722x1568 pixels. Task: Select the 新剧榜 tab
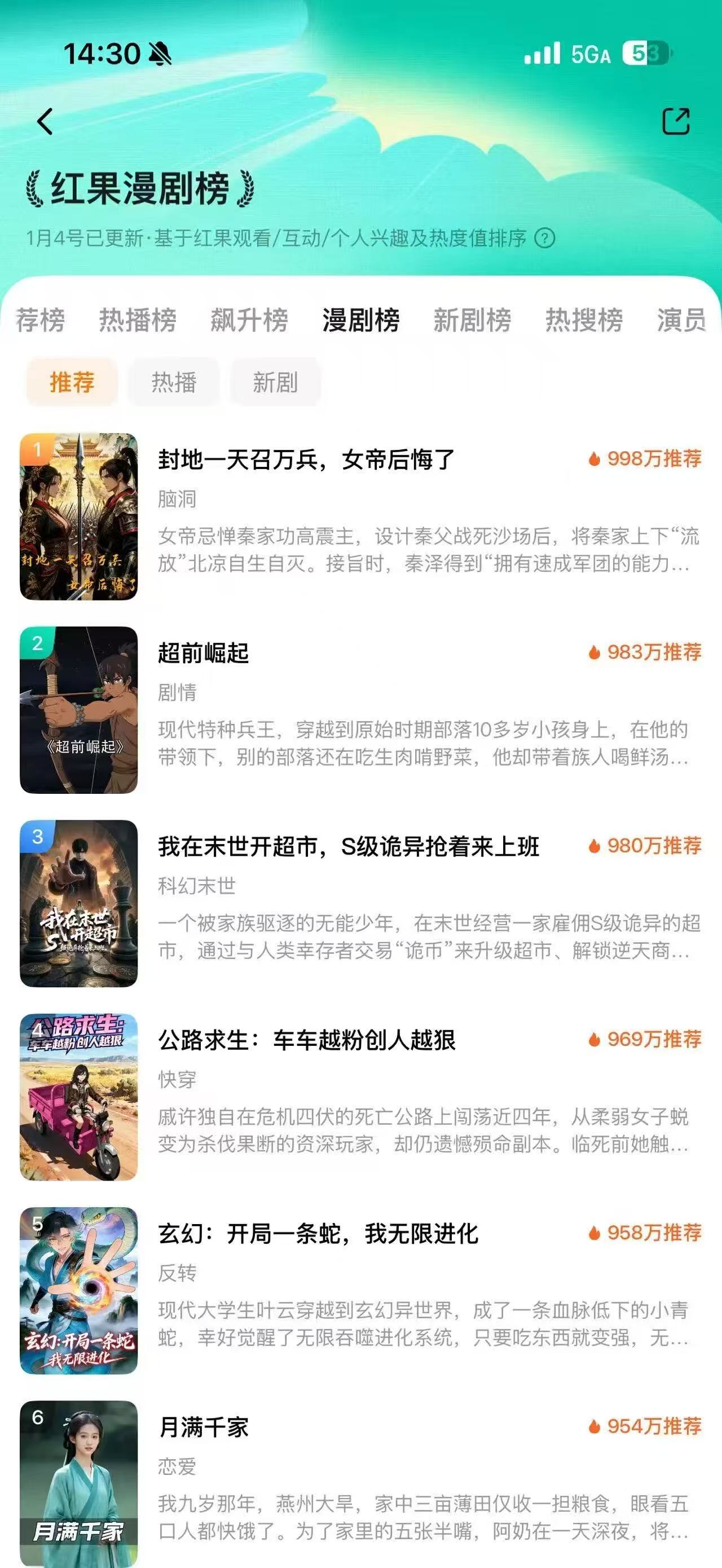pyautogui.click(x=472, y=320)
